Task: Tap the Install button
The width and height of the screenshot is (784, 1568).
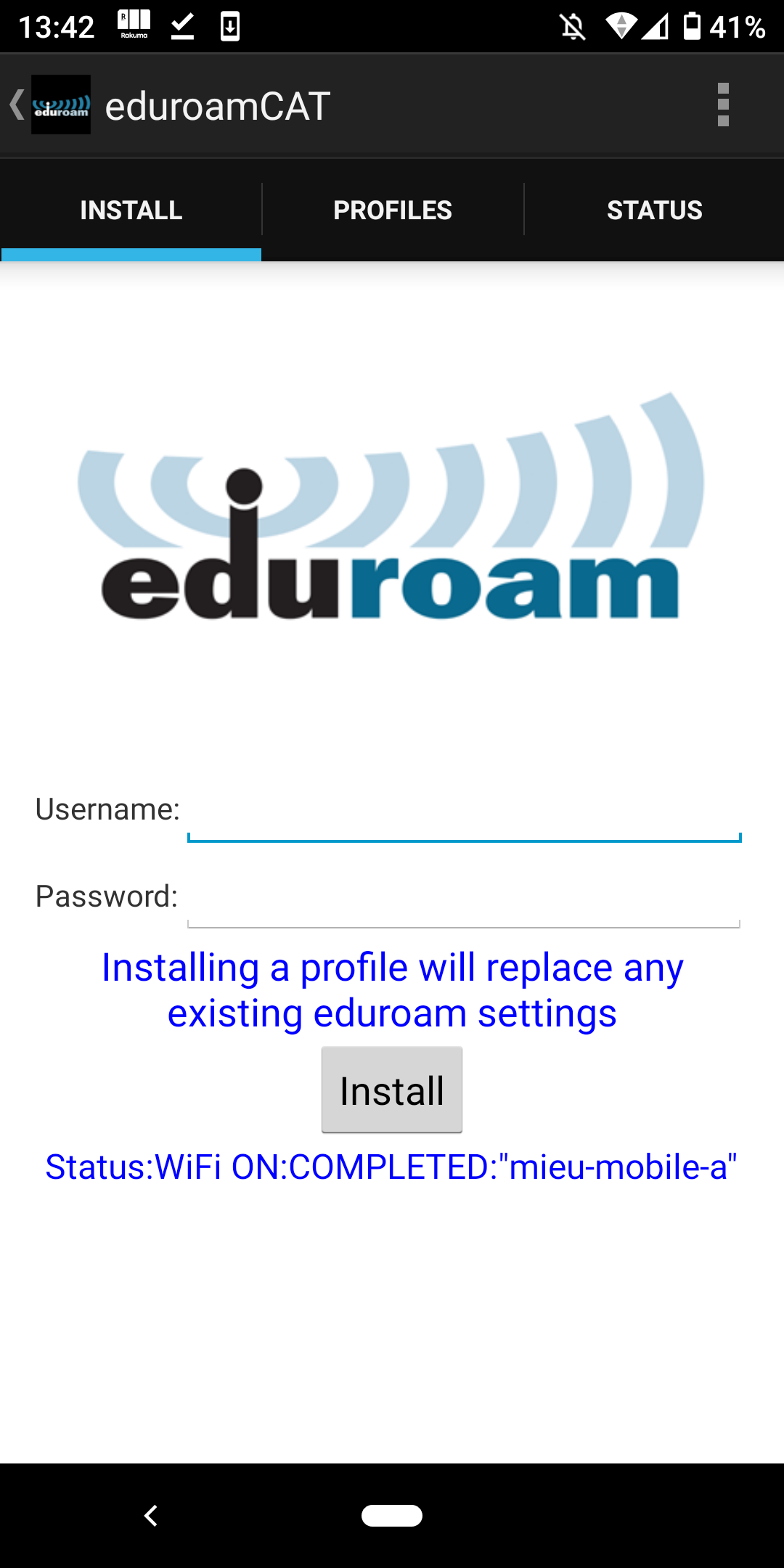Action: tap(392, 1090)
